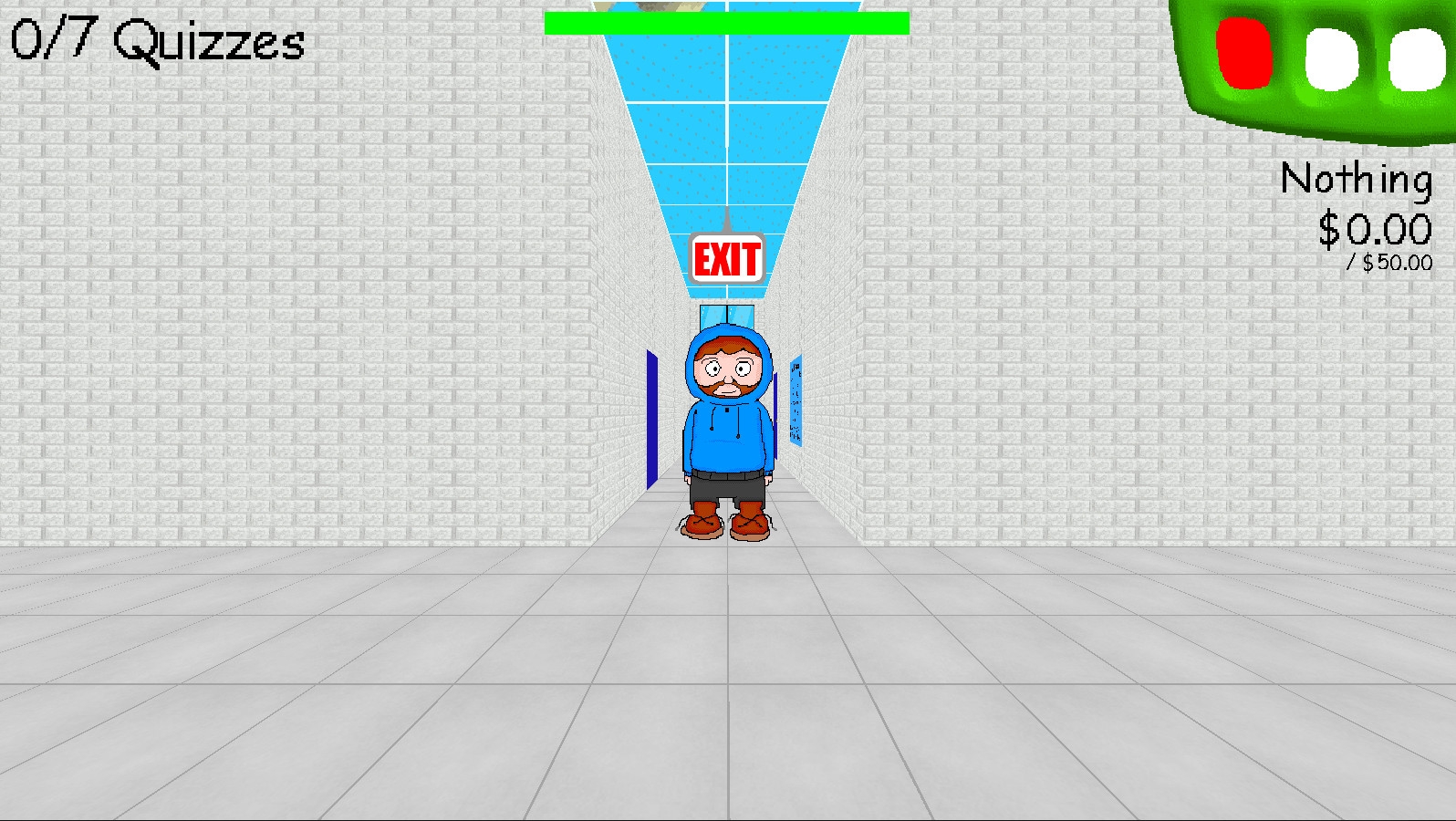Screen dimensions: 1456x821
Task: Select the last inventory slot
Action: tap(1417, 59)
